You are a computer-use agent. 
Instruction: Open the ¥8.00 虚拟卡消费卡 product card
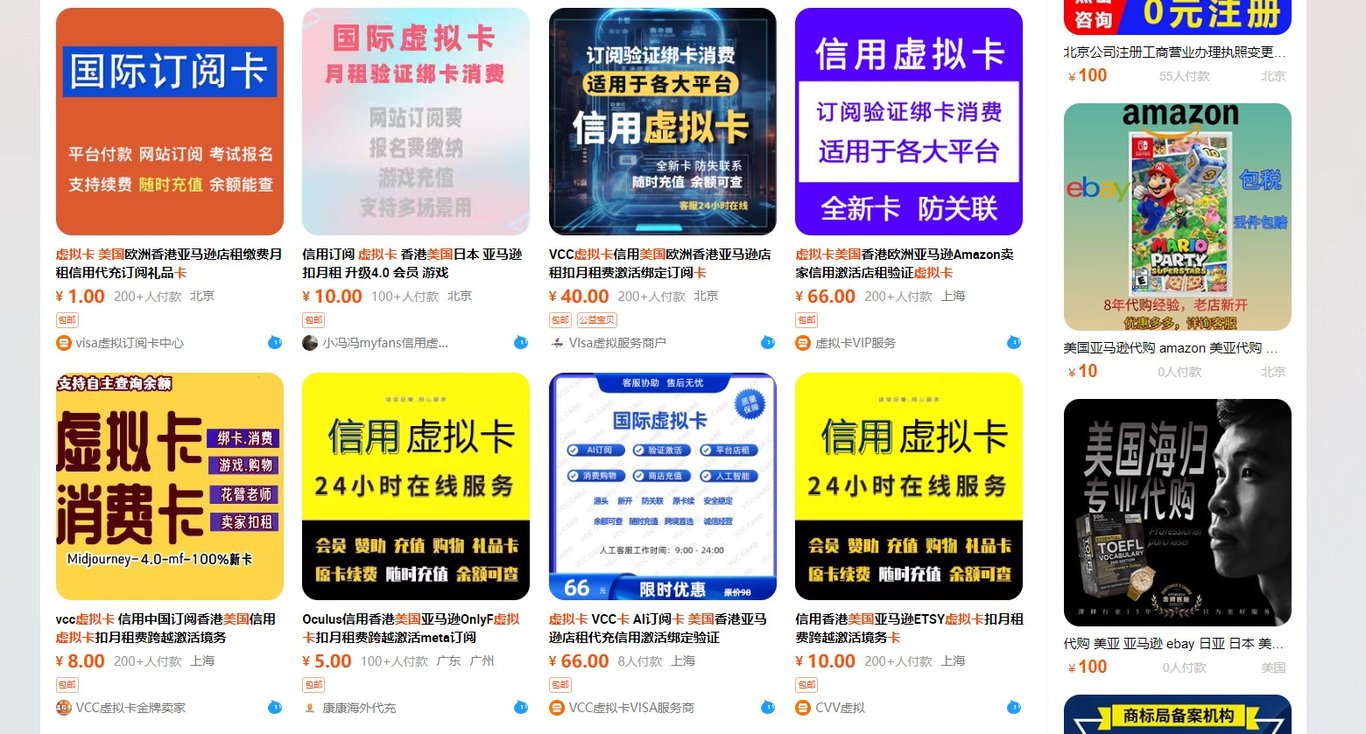click(x=169, y=486)
